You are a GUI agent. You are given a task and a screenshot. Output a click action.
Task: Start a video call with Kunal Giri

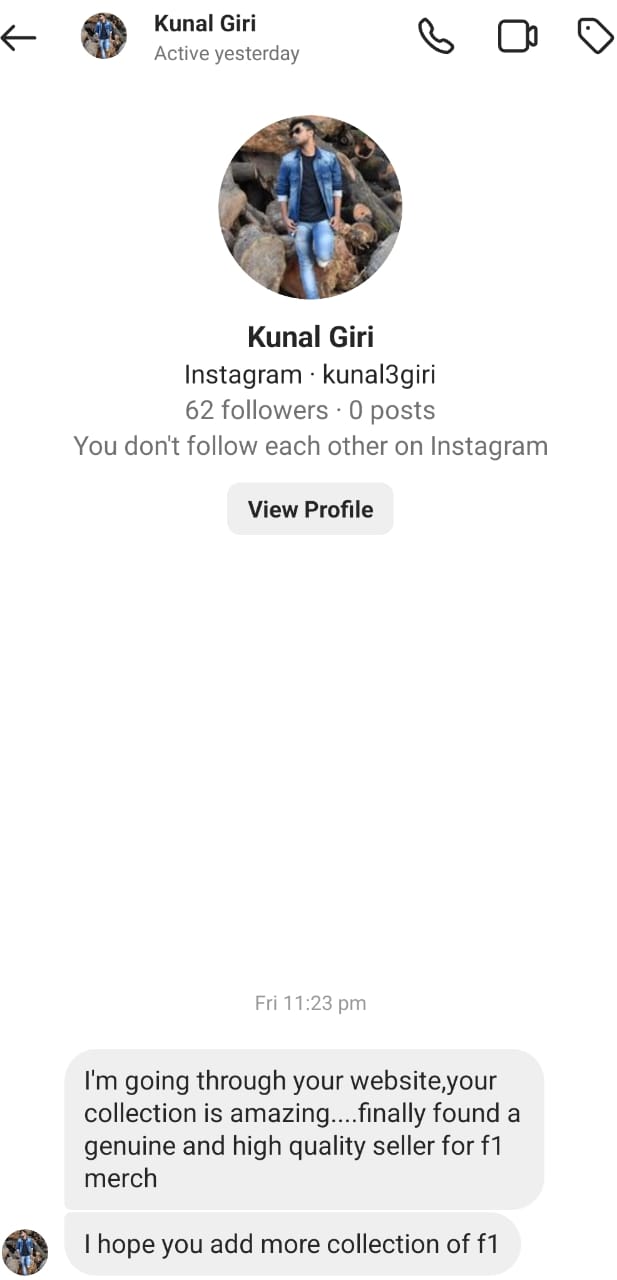click(x=516, y=37)
